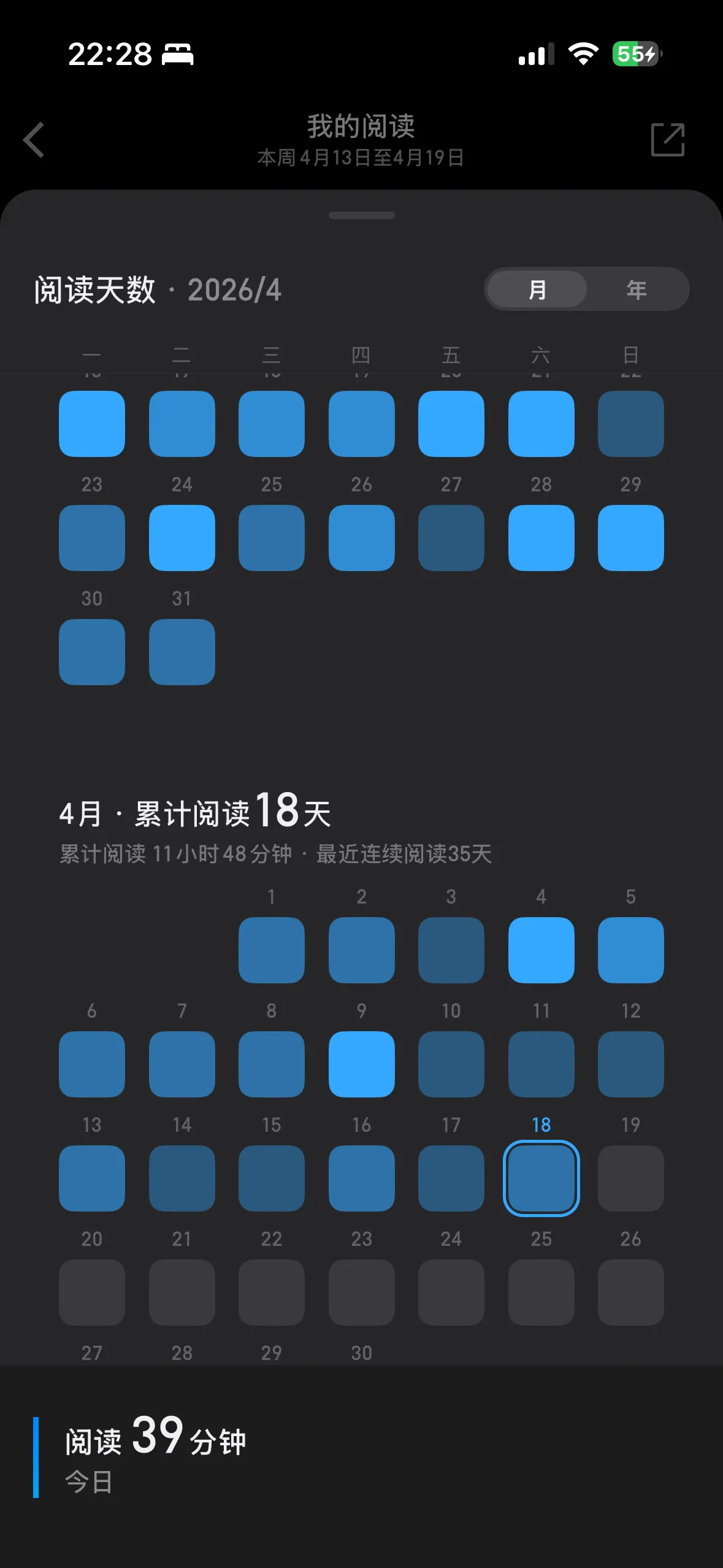
Task: Tap the sheet drag handle
Action: point(361,215)
